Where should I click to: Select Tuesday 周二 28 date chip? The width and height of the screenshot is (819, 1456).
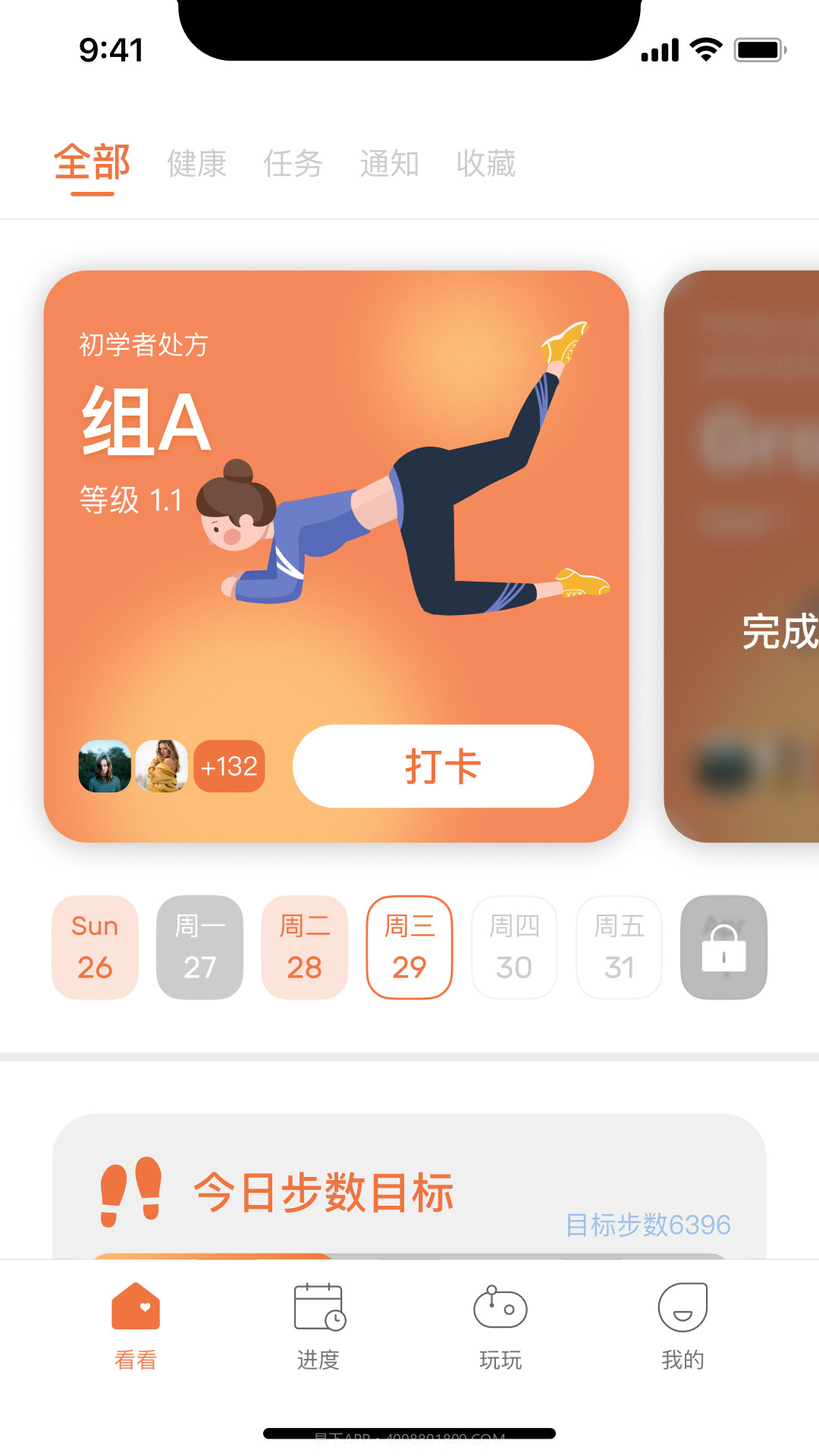pos(304,948)
